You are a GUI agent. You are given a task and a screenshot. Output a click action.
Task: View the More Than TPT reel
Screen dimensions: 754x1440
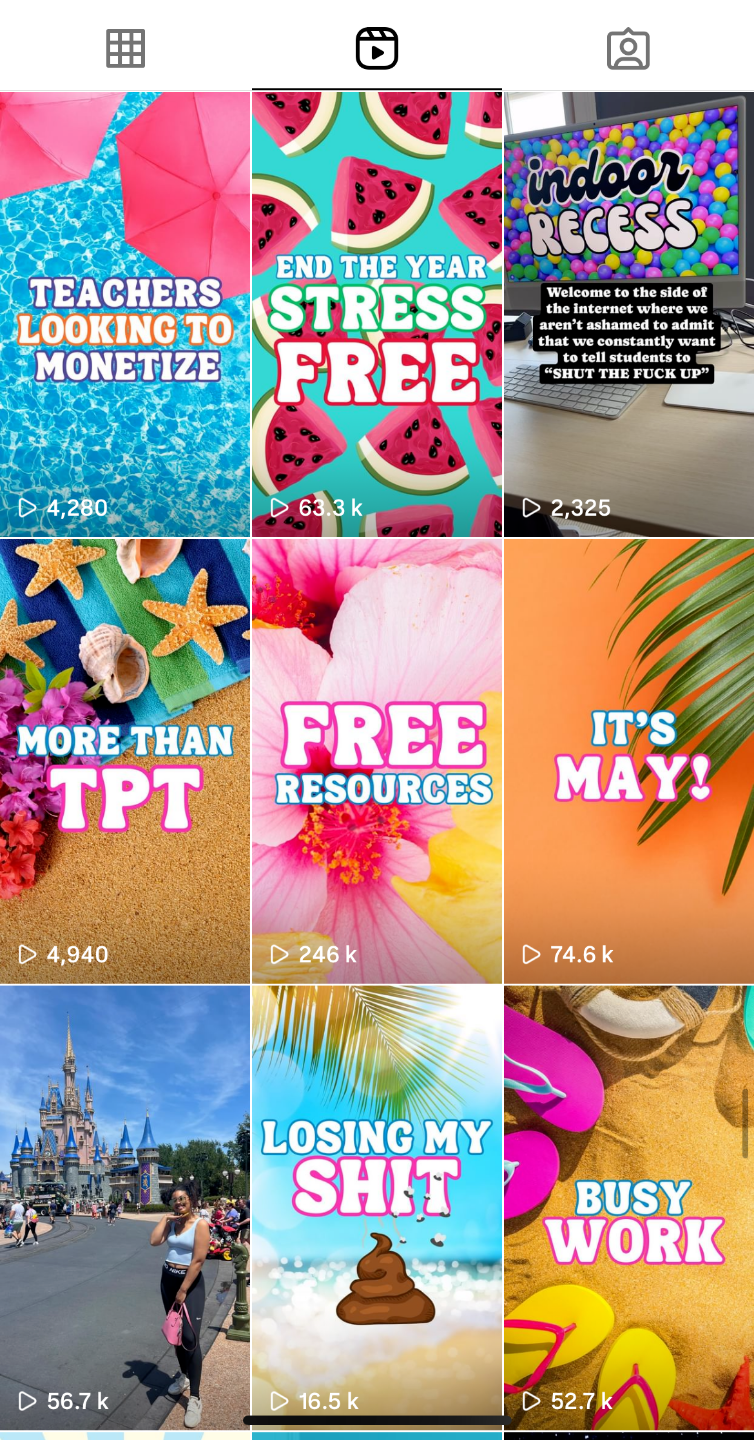point(125,761)
